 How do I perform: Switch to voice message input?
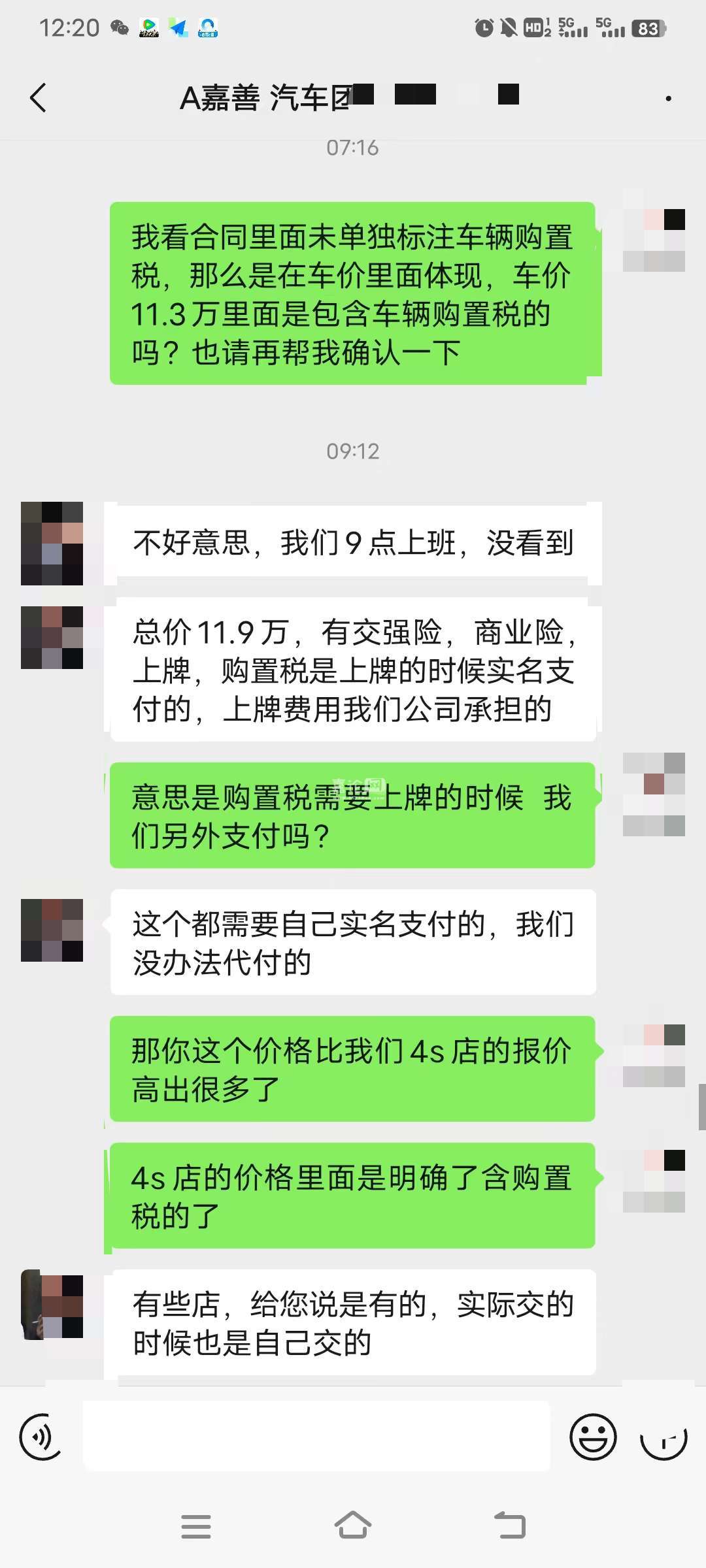pyautogui.click(x=41, y=1437)
